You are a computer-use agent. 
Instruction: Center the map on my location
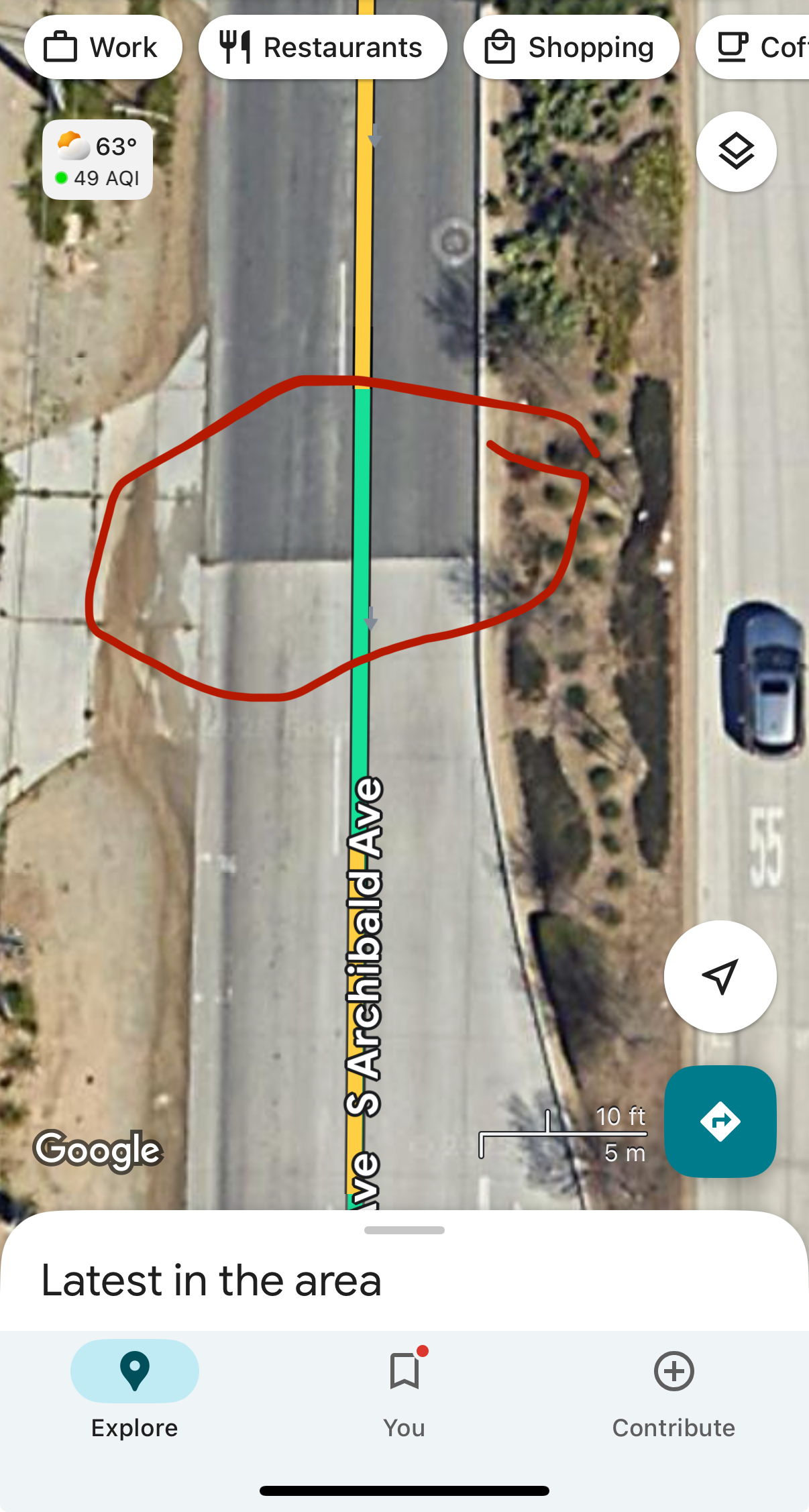click(x=720, y=976)
